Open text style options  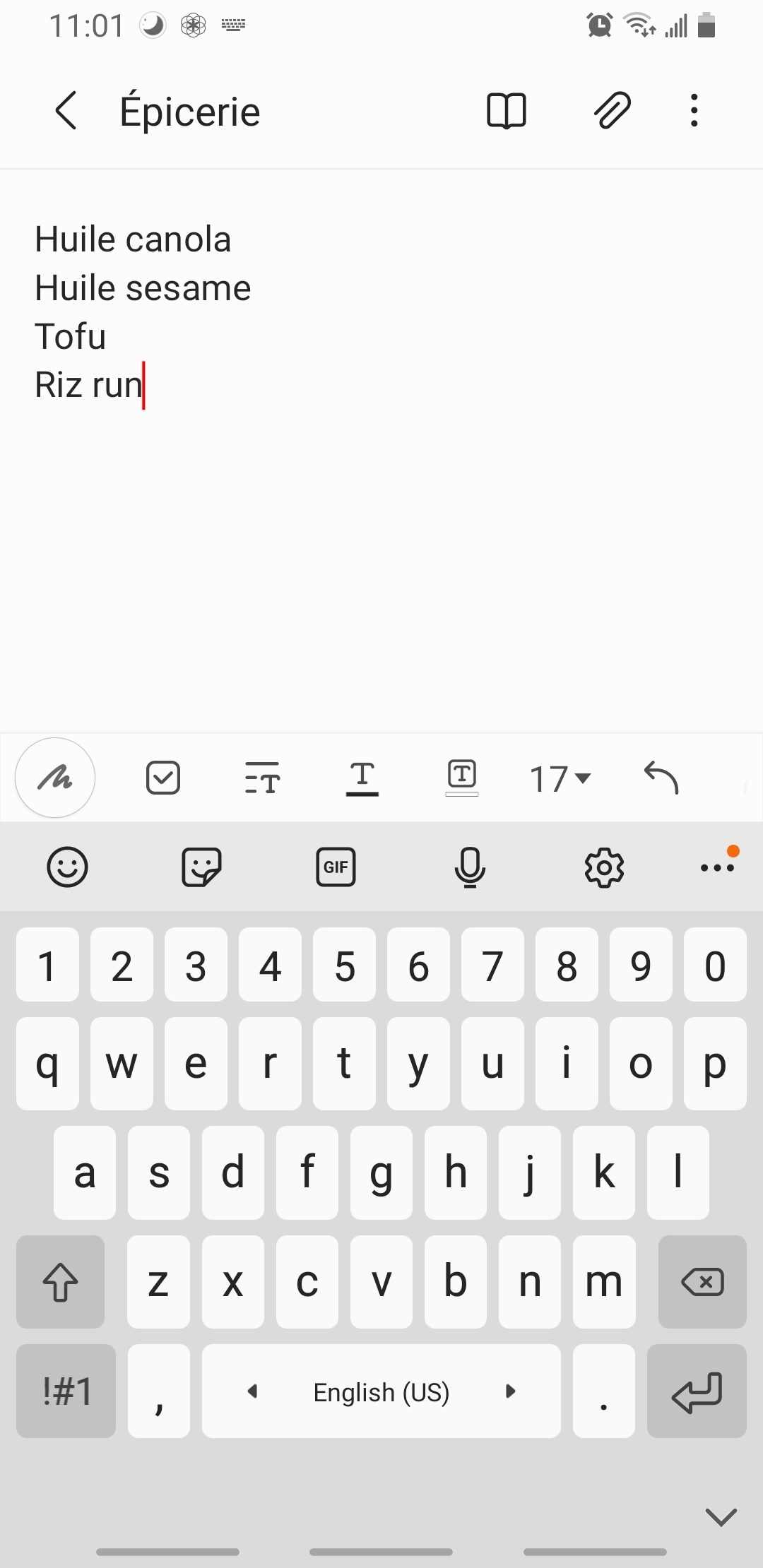[263, 778]
